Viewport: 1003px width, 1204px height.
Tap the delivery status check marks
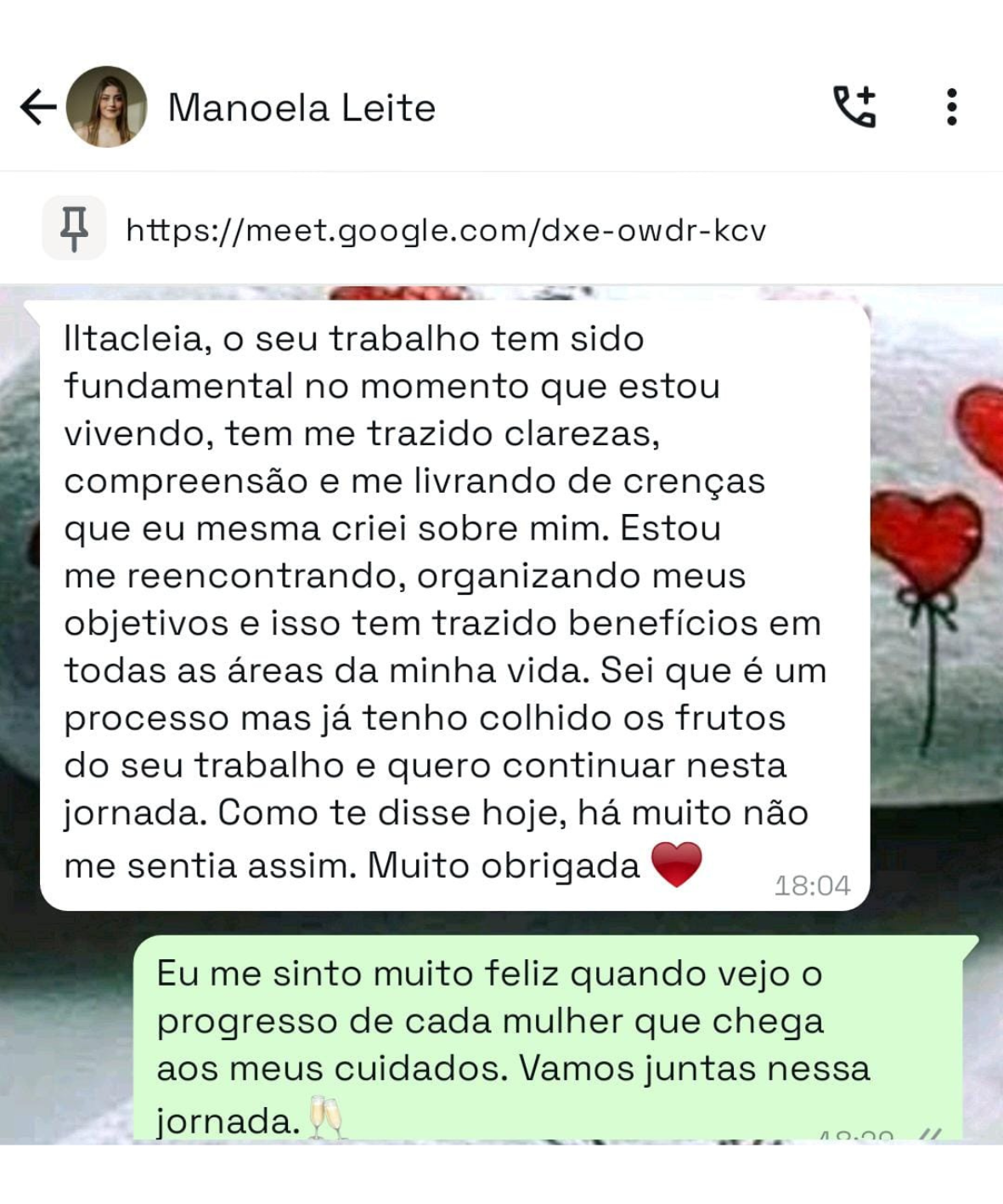coord(931,1134)
